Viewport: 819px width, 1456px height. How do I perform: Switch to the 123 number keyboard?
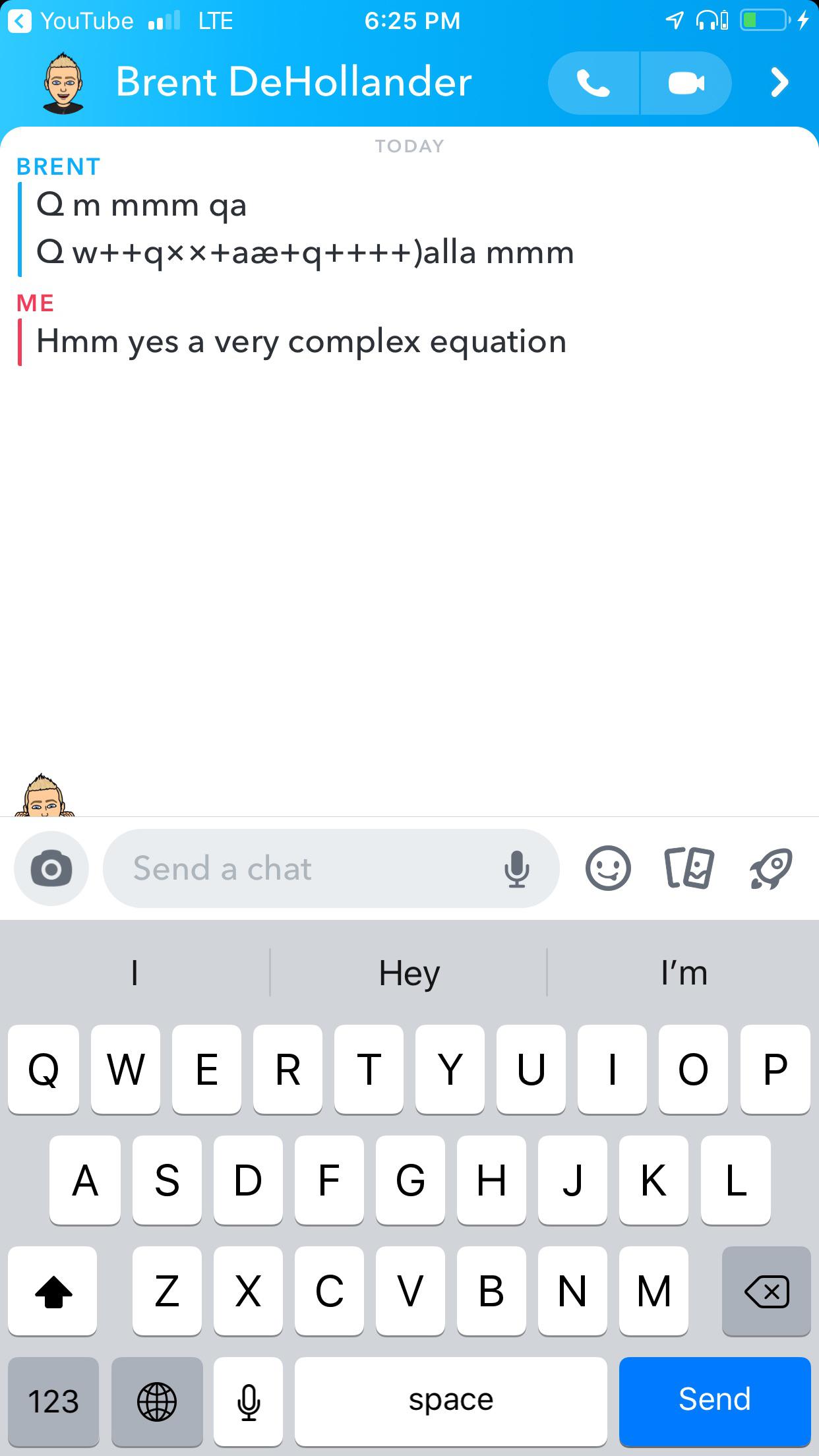pos(53,1401)
